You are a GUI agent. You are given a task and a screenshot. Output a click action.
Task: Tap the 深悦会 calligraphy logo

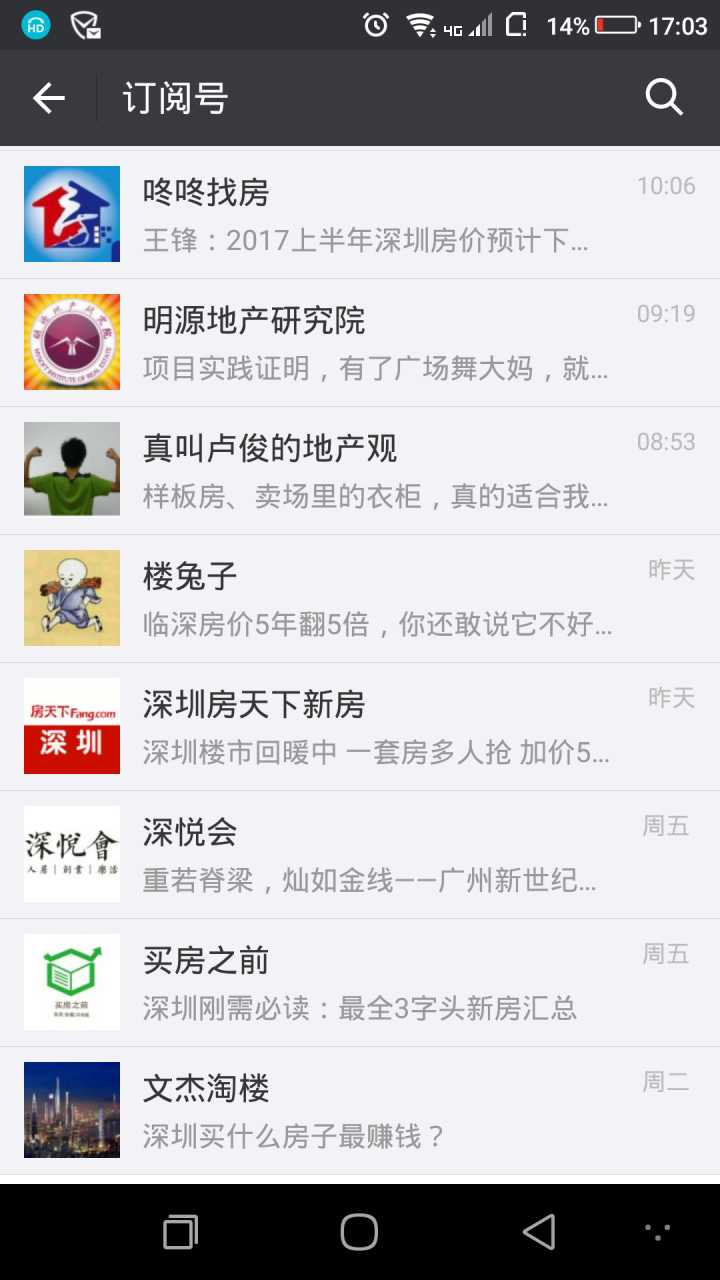coord(71,853)
